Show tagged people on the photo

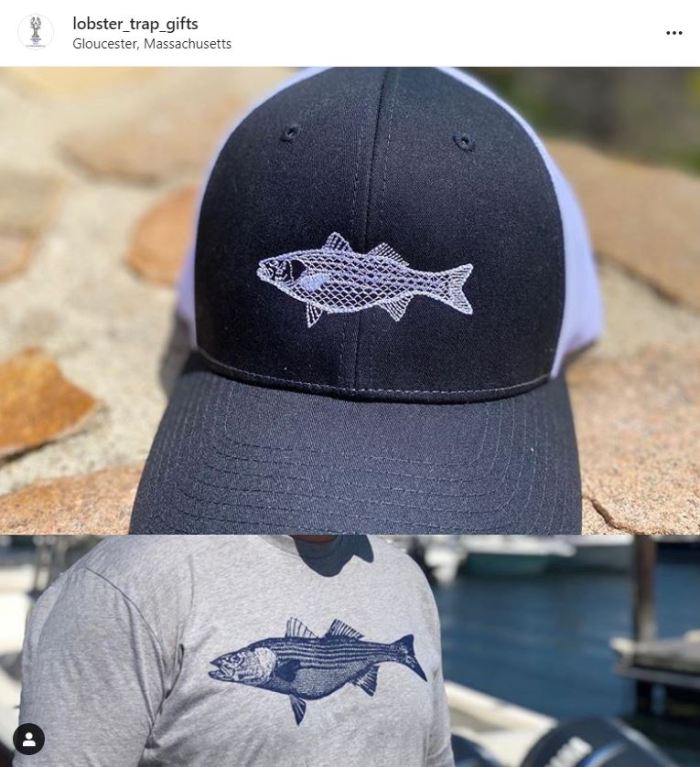pyautogui.click(x=29, y=739)
